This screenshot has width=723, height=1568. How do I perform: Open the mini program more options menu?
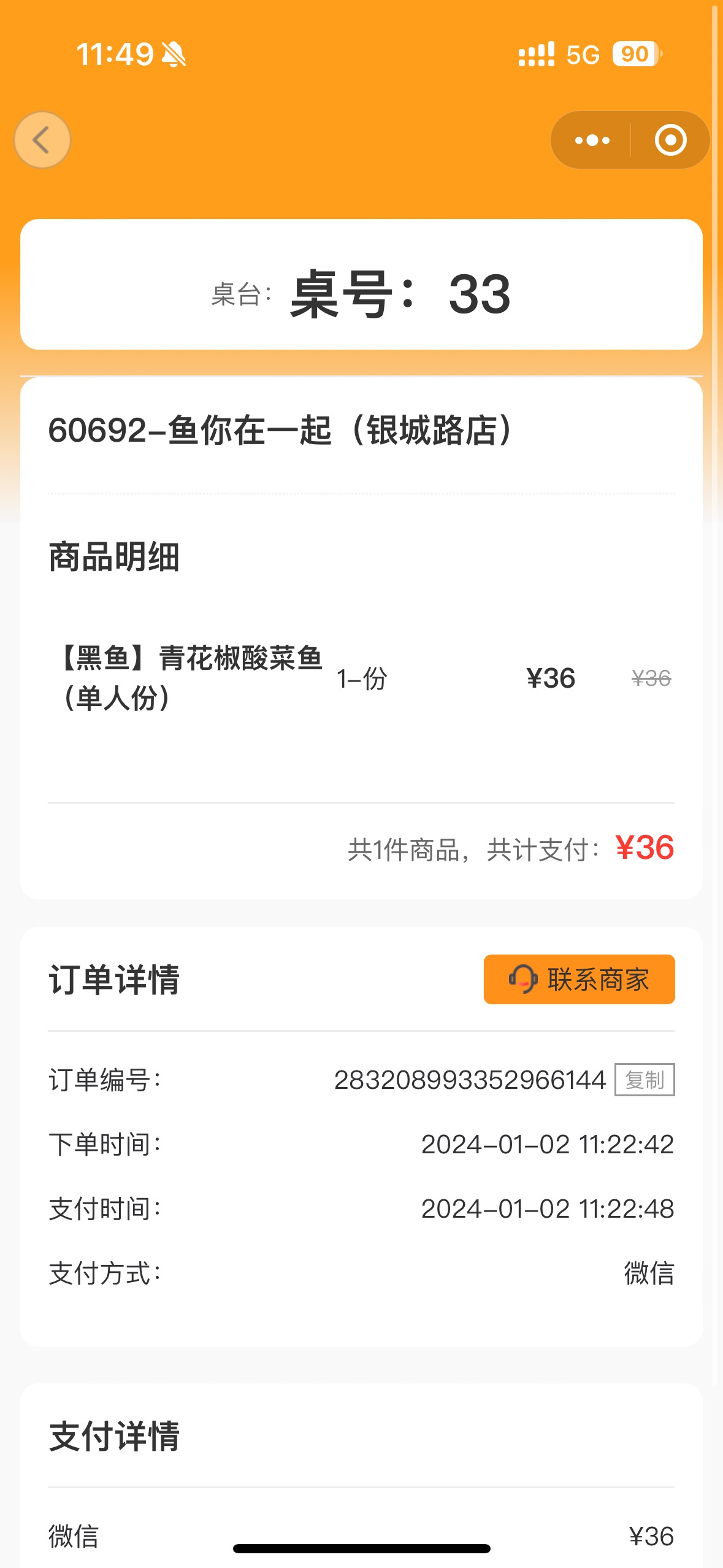592,140
